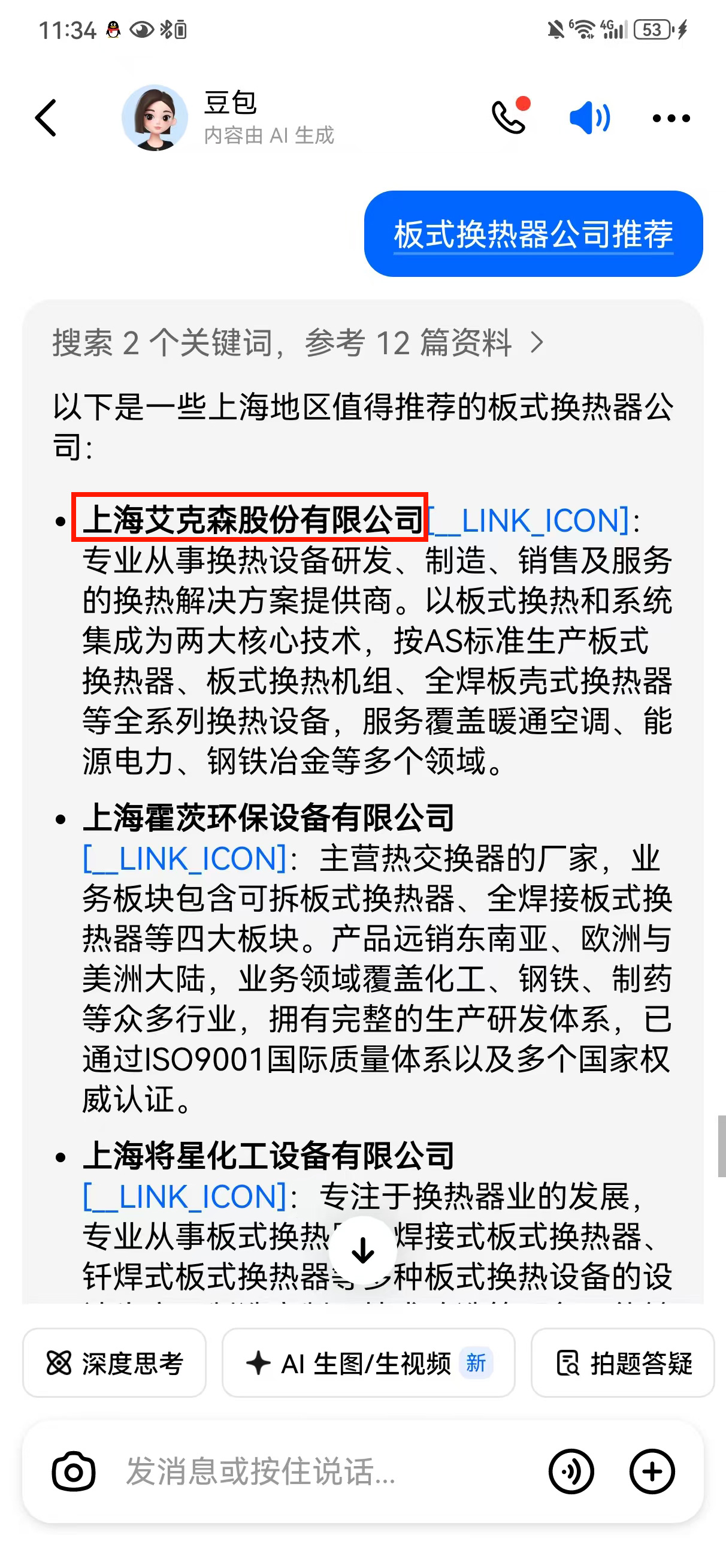Tap the 板式换热器公司推荐 message bubble
Image resolution: width=726 pixels, height=1568 pixels.
point(533,234)
